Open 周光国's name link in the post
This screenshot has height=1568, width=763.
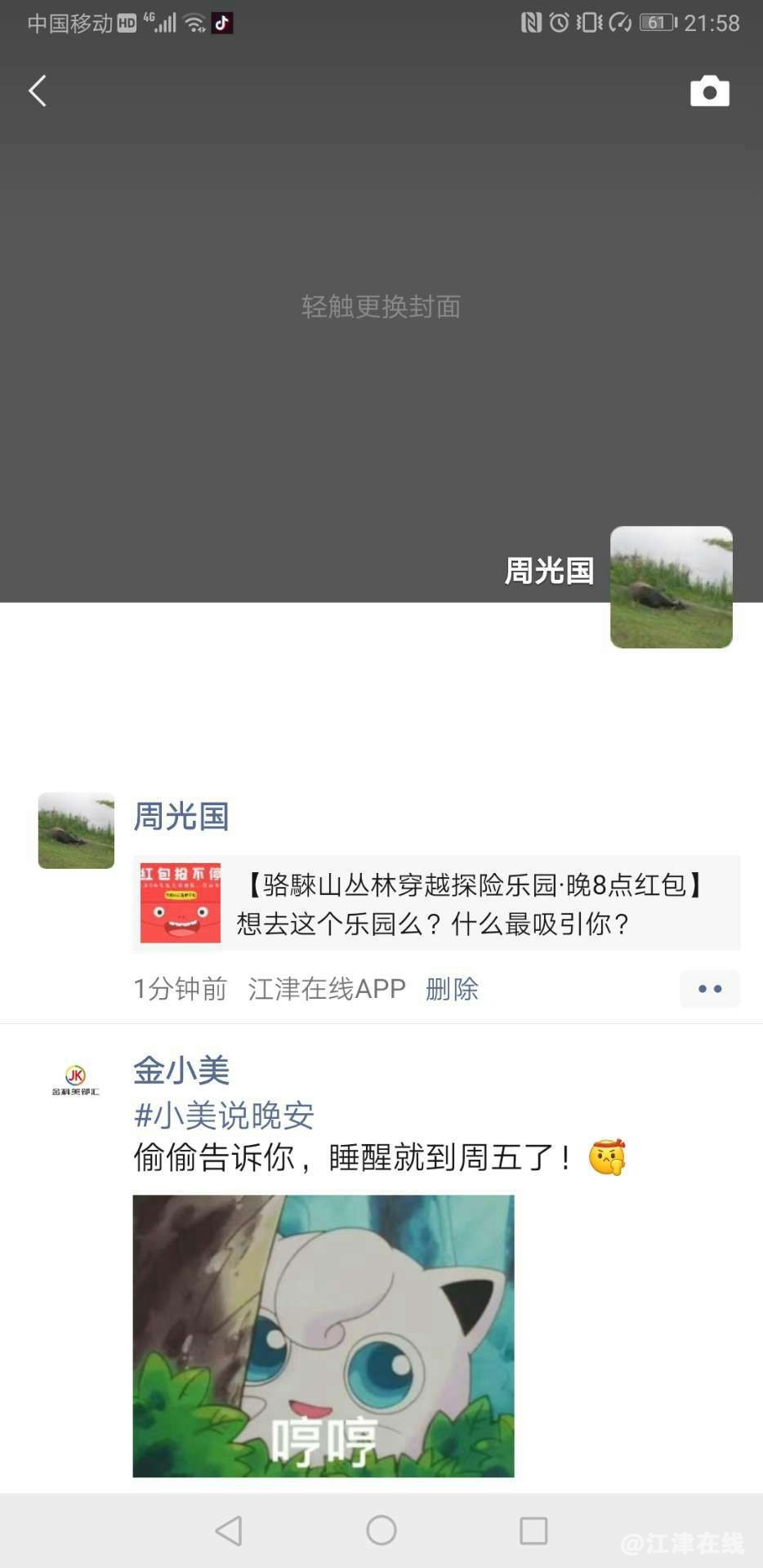[x=181, y=816]
